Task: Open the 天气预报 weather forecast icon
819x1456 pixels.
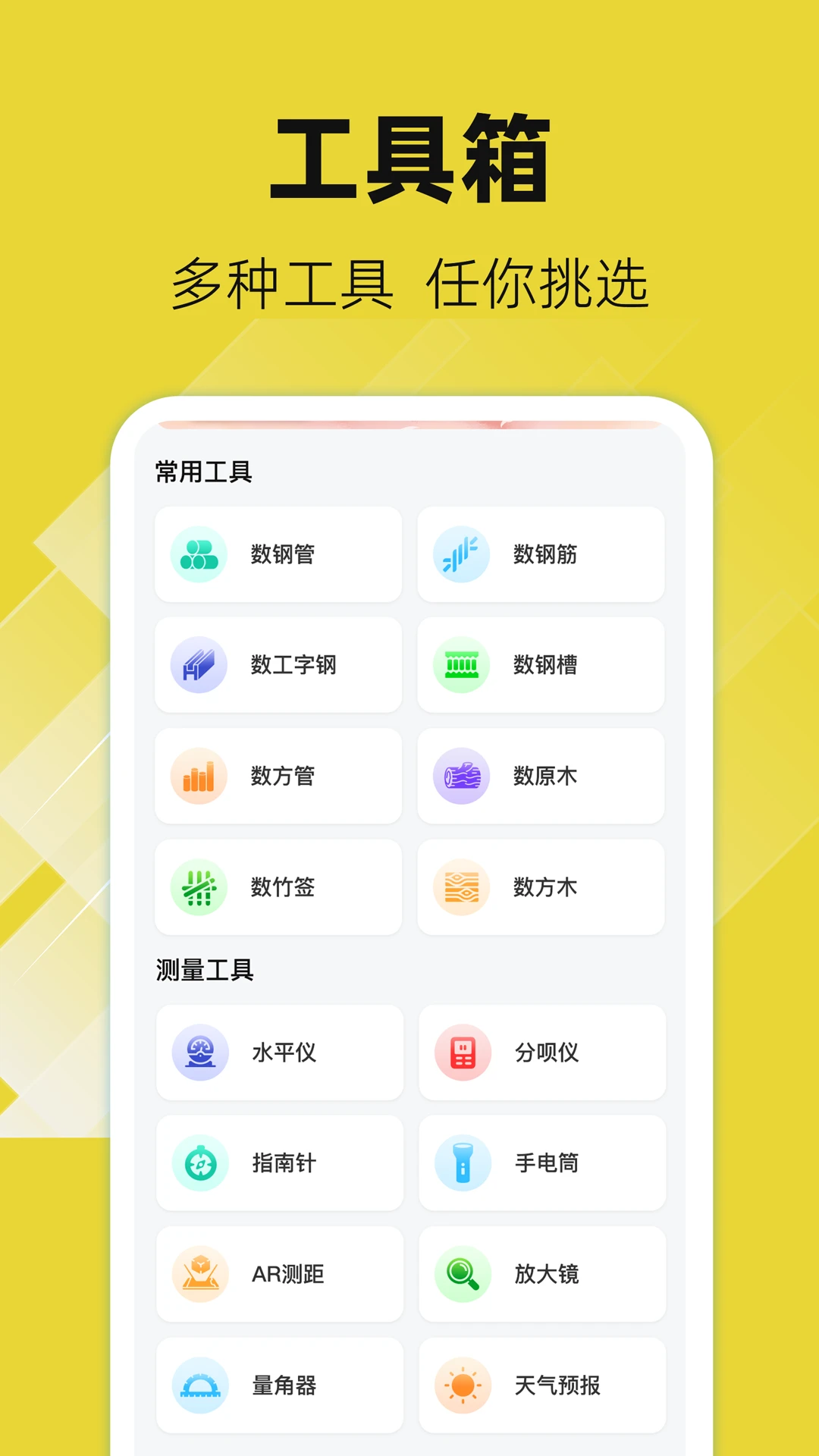Action: point(463,1385)
